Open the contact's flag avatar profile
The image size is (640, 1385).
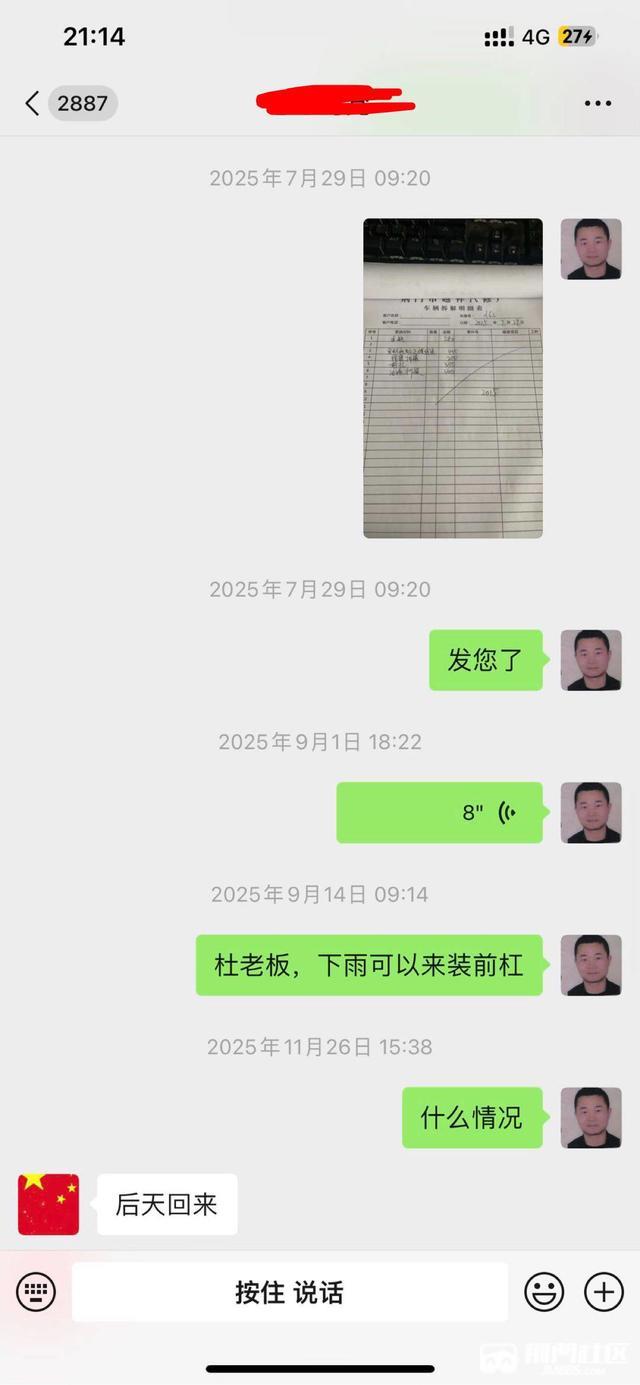click(x=48, y=1204)
